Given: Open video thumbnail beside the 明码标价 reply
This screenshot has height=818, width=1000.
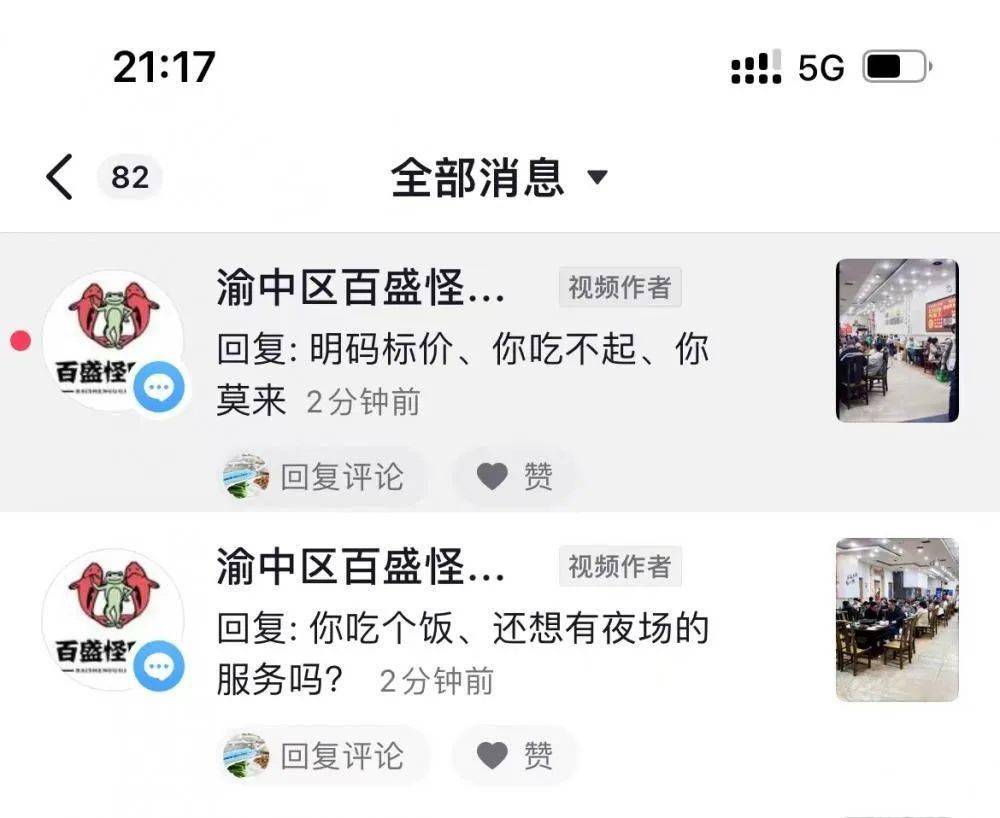Looking at the screenshot, I should pos(897,340).
